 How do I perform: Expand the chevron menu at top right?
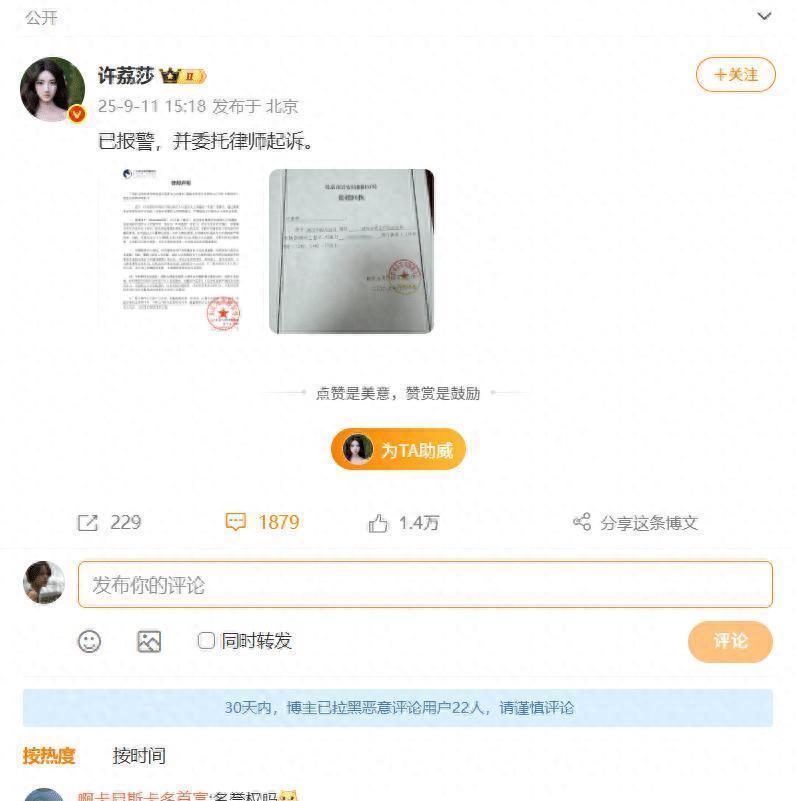click(x=764, y=16)
